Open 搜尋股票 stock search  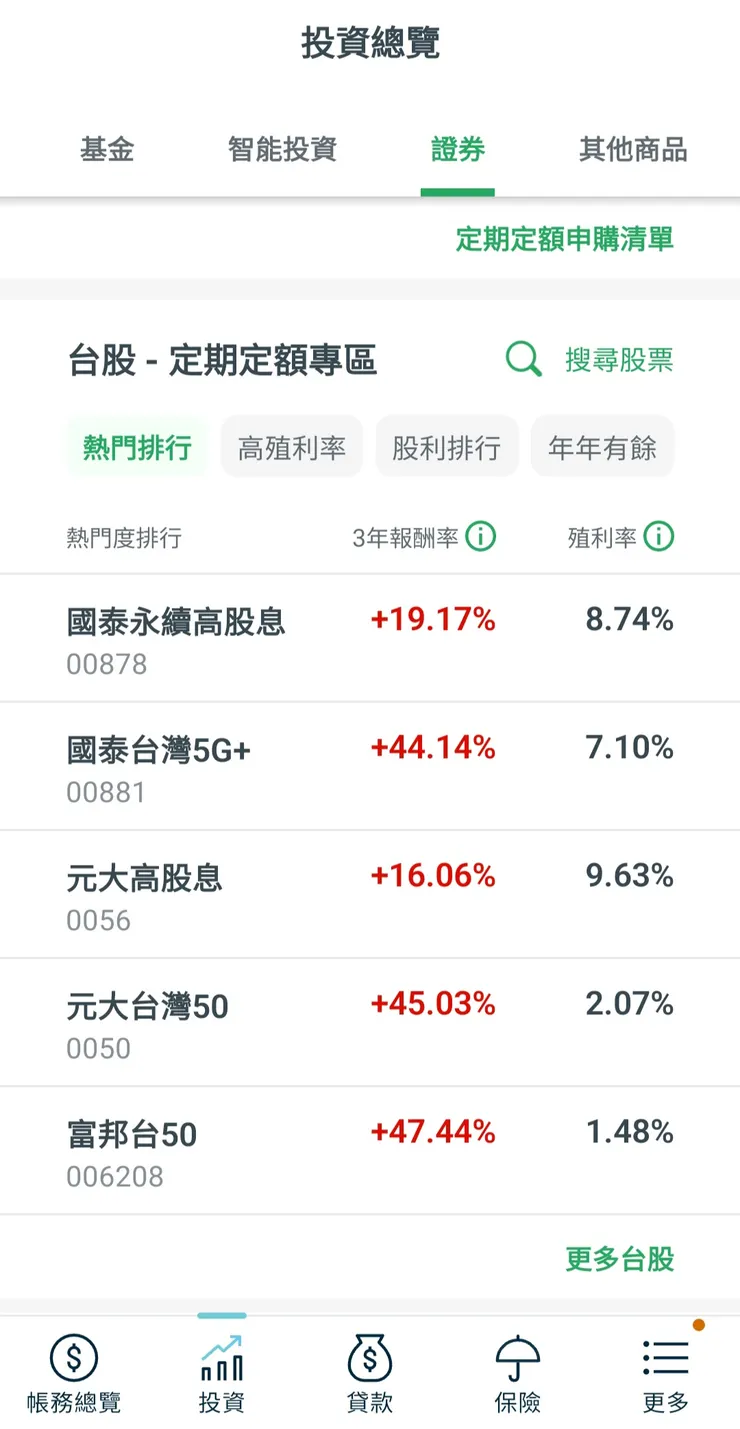point(621,358)
